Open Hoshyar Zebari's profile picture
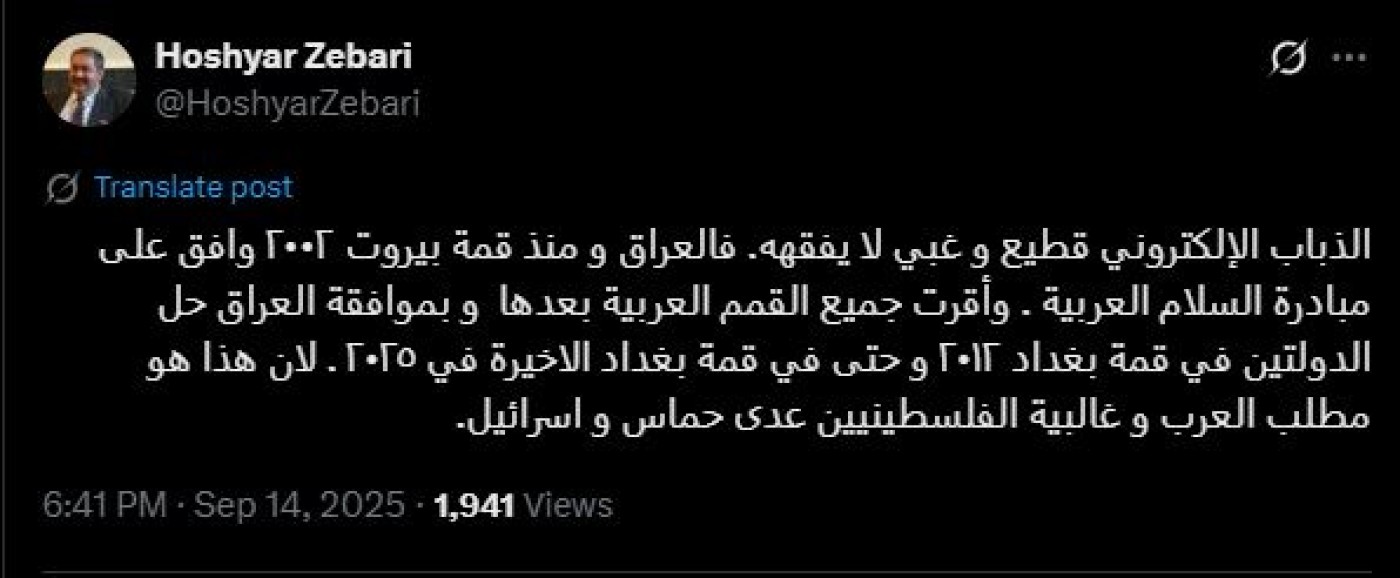The height and width of the screenshot is (578, 1400). point(88,80)
